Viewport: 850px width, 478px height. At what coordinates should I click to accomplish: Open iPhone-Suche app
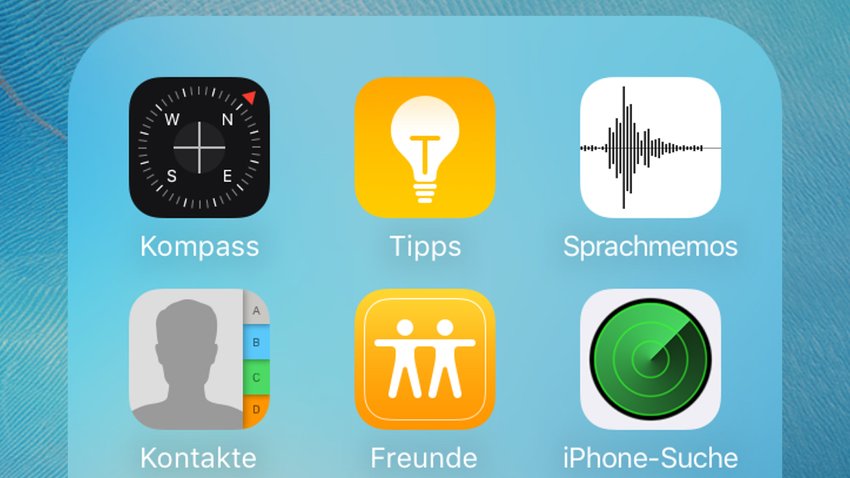(650, 359)
